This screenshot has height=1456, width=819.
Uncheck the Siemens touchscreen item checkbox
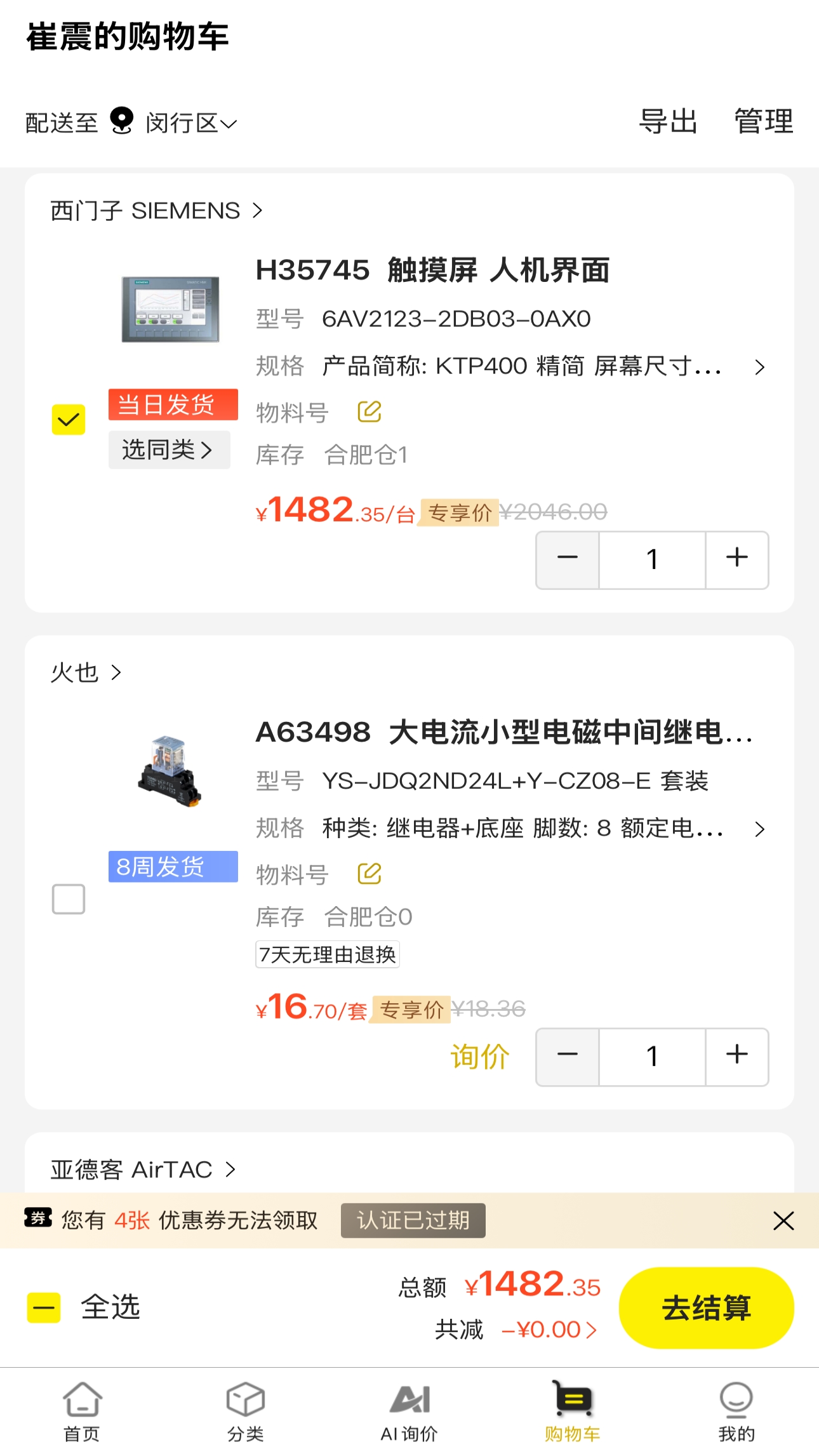tap(68, 419)
